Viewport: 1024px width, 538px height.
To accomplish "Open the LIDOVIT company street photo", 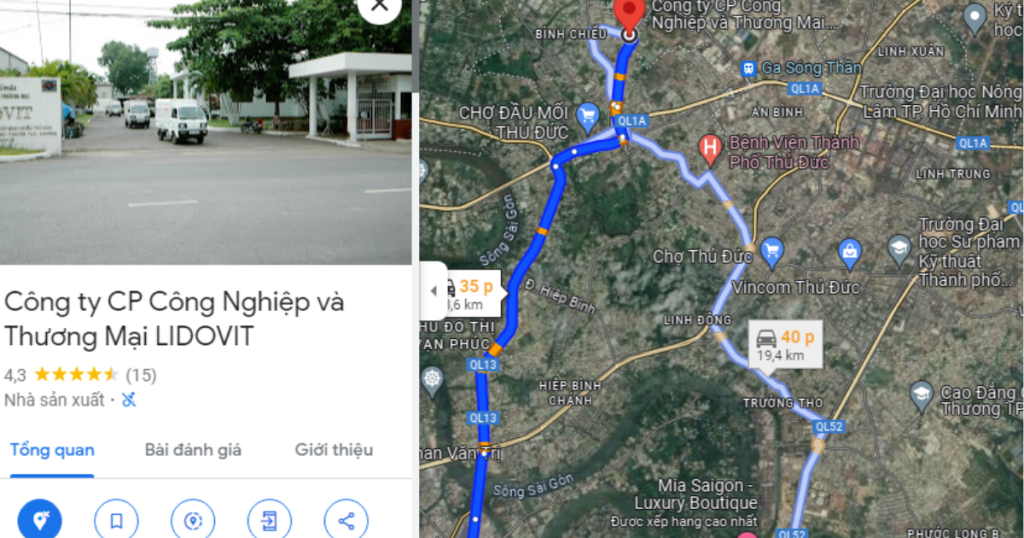I will pyautogui.click(x=205, y=130).
